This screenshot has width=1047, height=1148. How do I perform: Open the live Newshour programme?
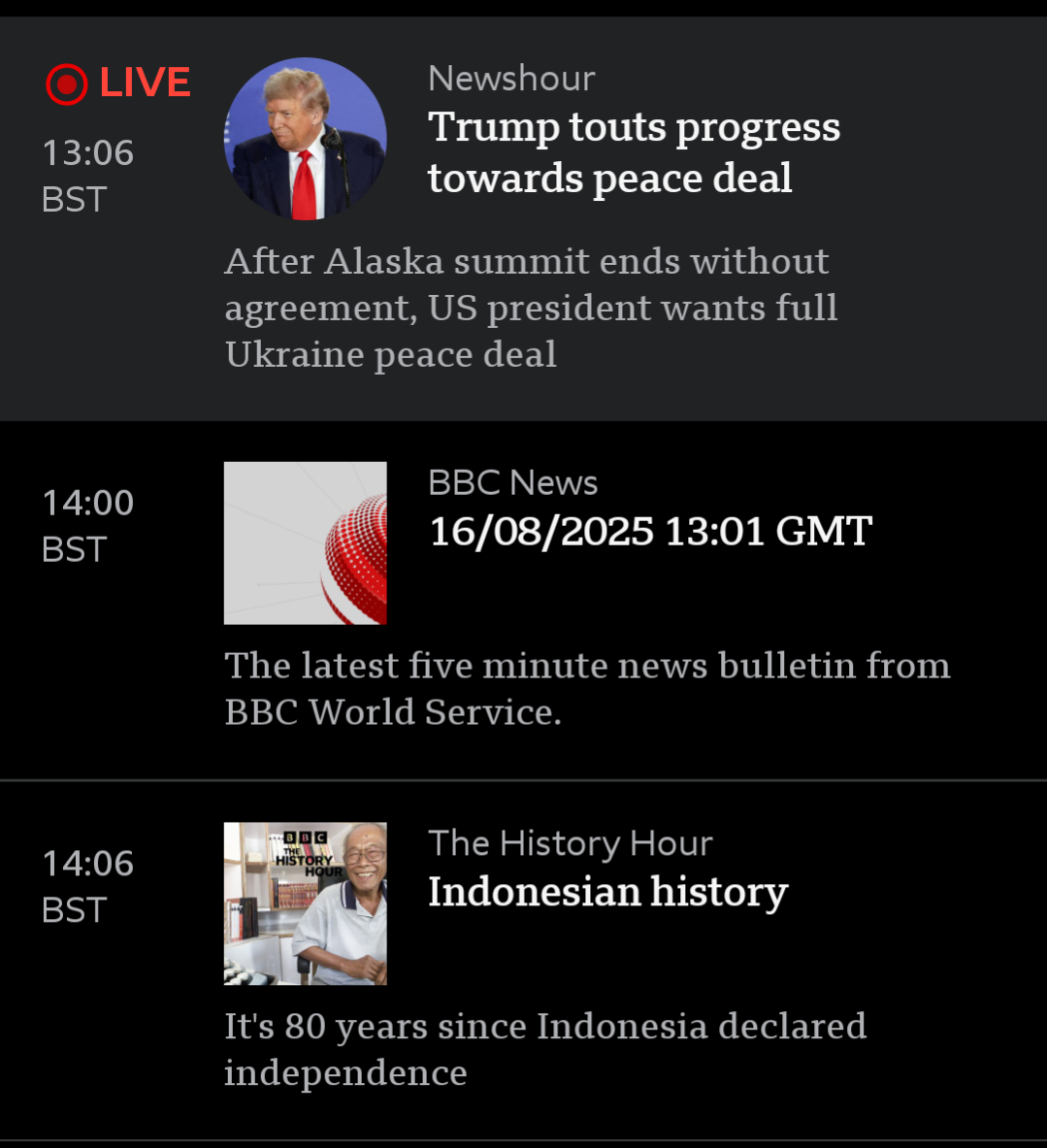pyautogui.click(x=633, y=152)
